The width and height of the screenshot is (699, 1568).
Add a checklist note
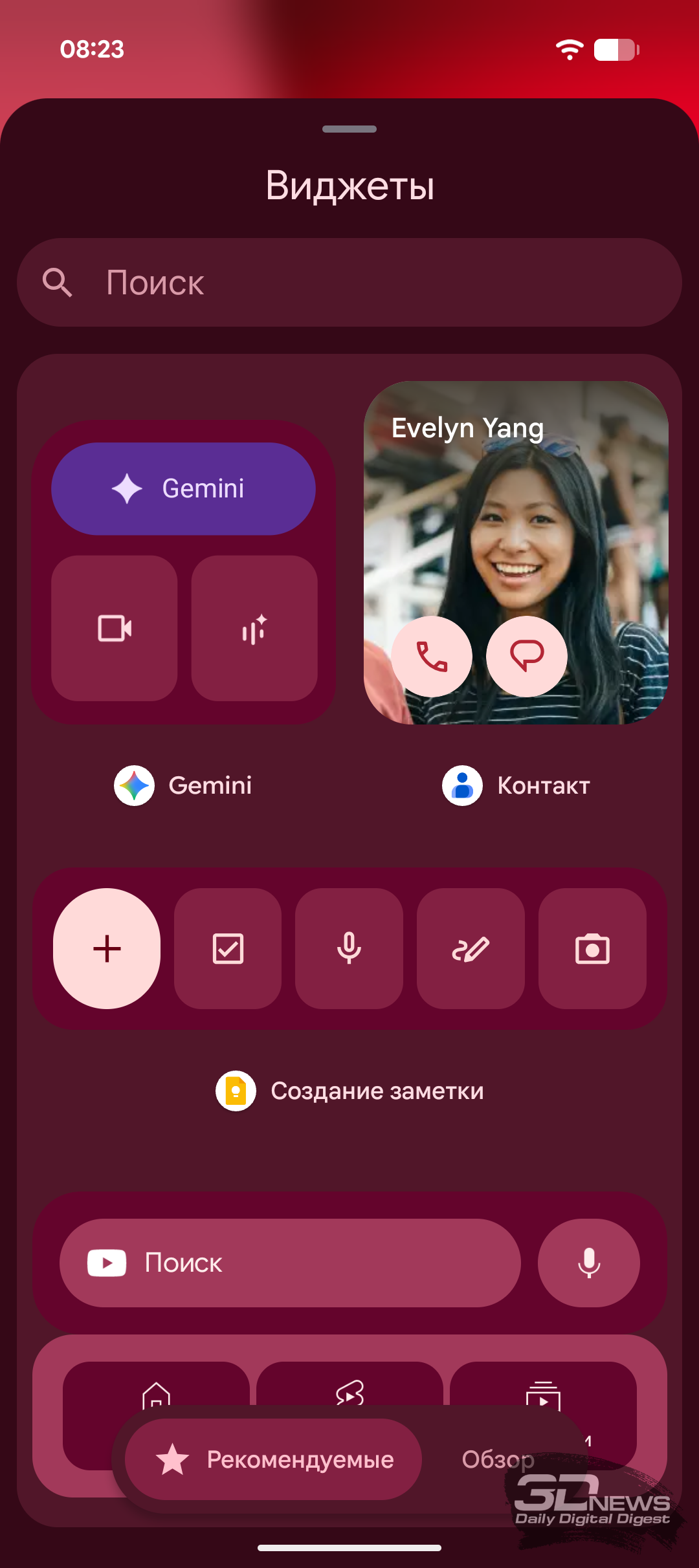point(228,948)
